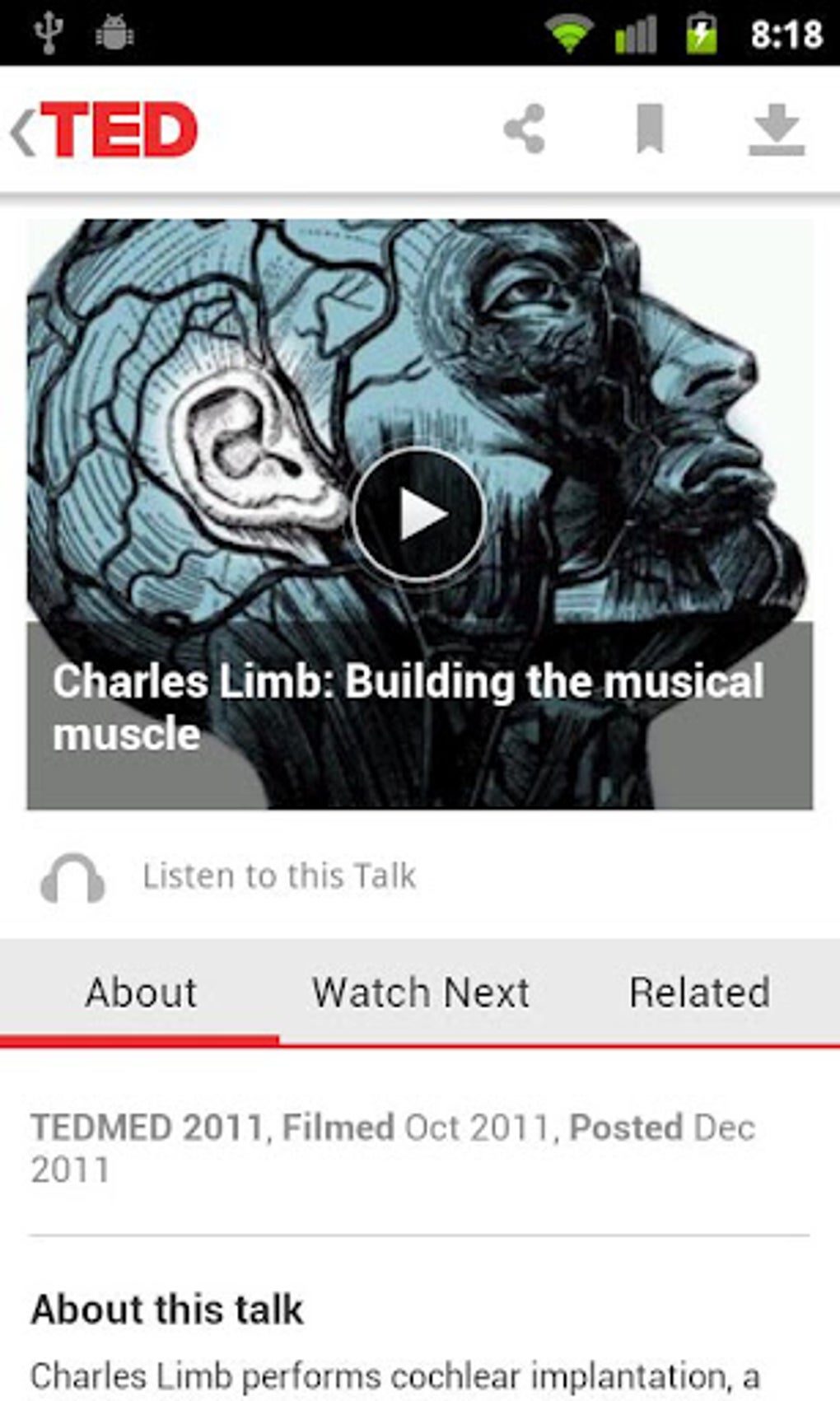
Task: Bookmark the Charles Limb talk
Action: pyautogui.click(x=650, y=129)
